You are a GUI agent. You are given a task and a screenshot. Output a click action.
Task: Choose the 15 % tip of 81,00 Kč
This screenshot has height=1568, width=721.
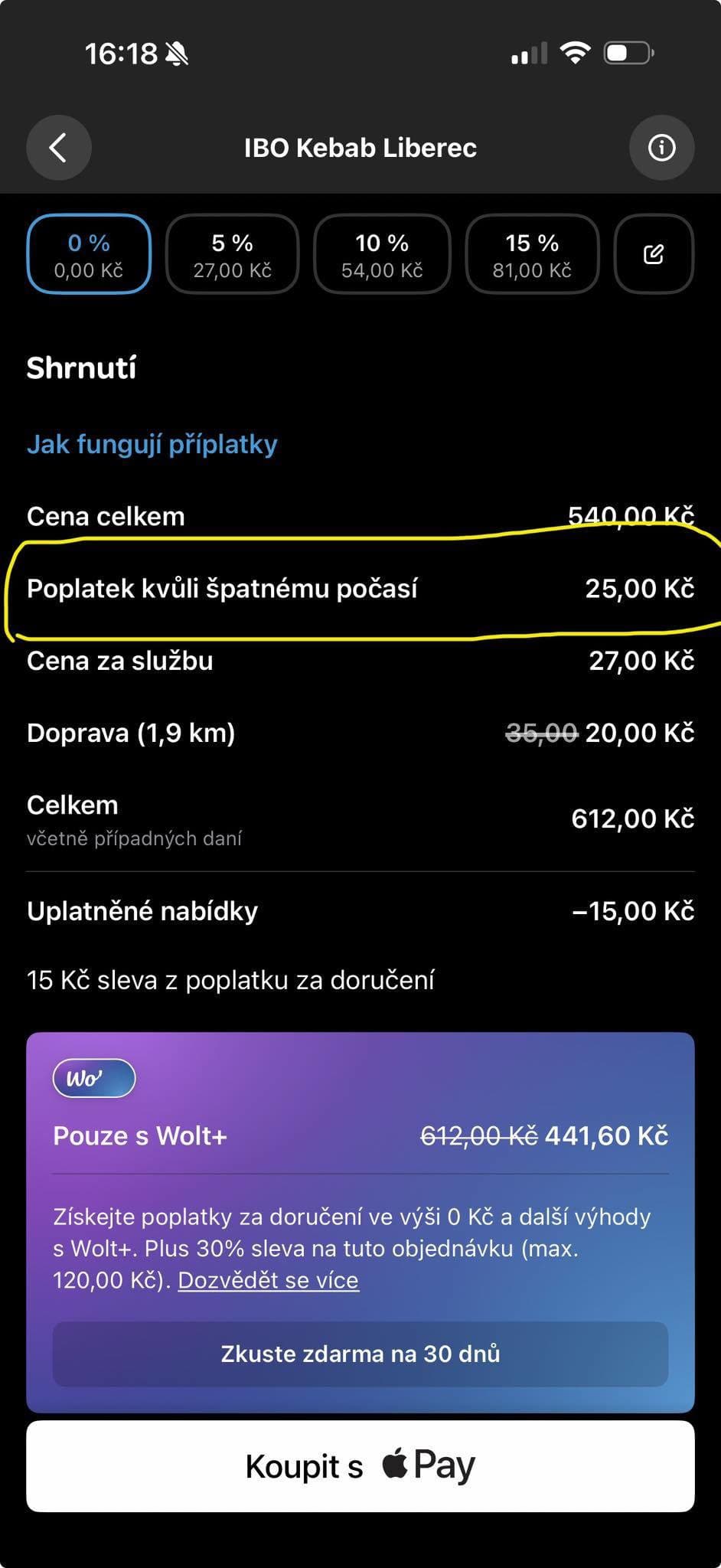click(530, 254)
